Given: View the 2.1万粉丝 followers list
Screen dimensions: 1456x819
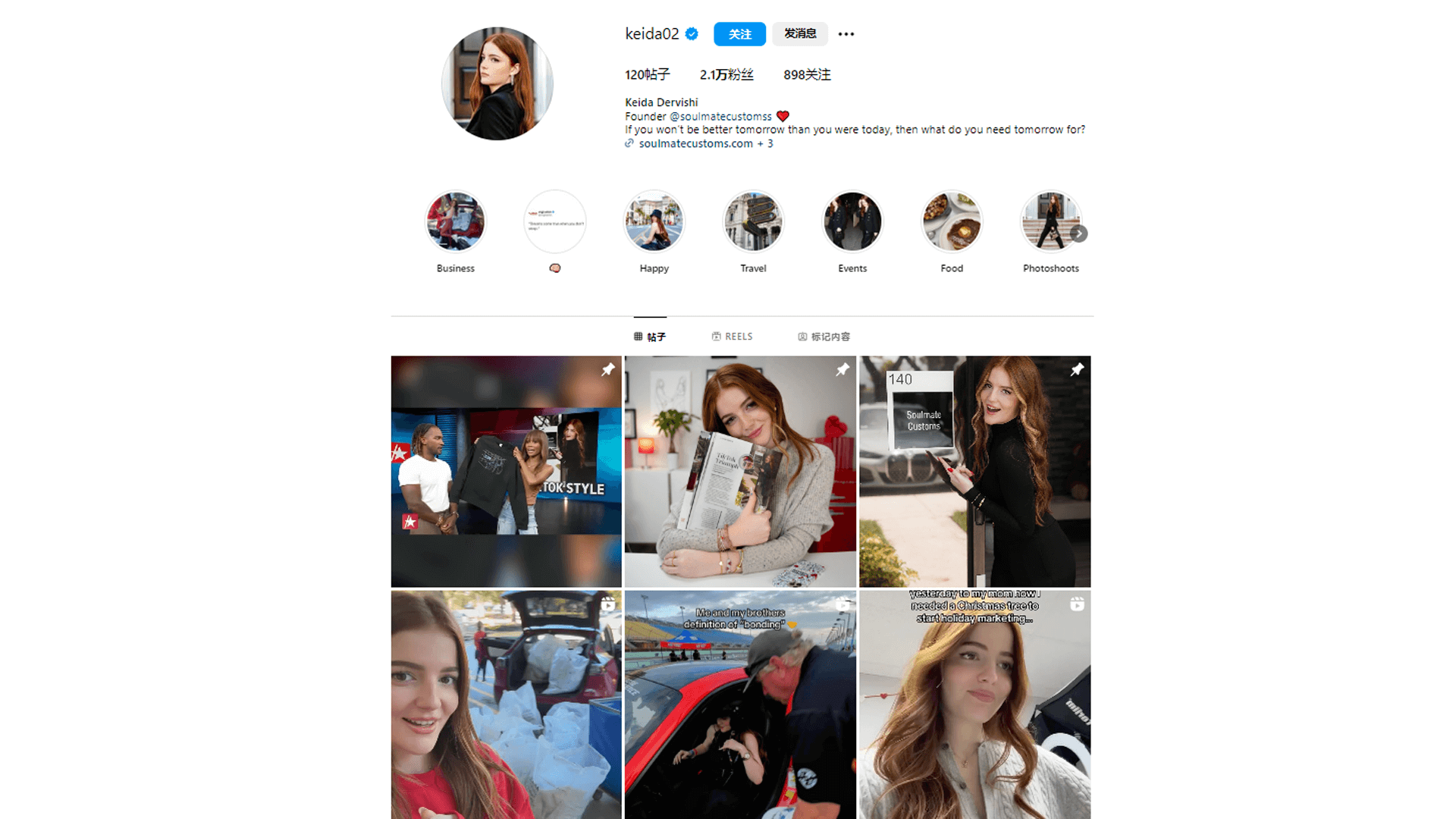Looking at the screenshot, I should coord(726,74).
